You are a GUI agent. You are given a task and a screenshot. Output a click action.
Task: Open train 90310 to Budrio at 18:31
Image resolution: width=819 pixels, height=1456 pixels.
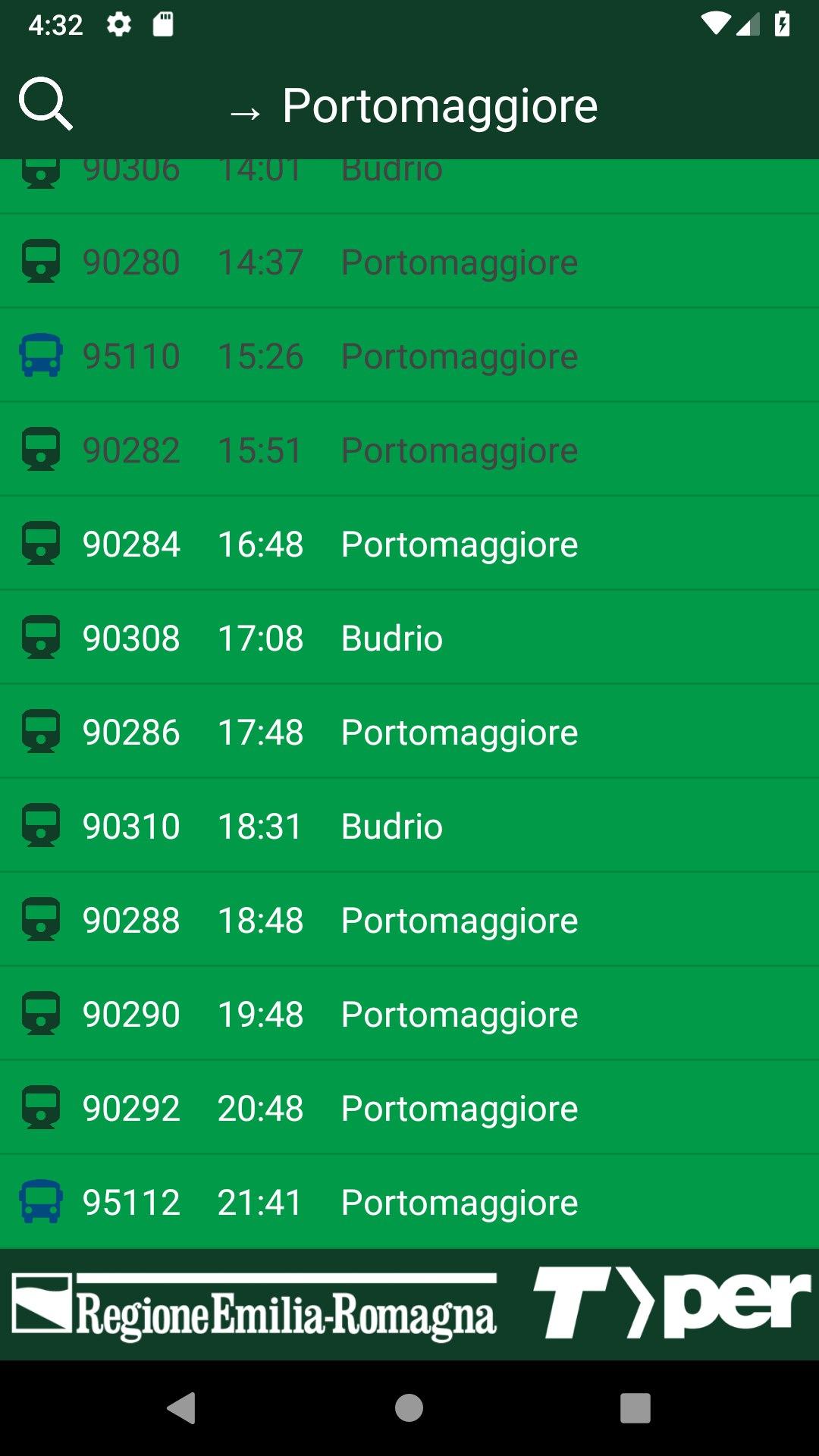[x=409, y=826]
